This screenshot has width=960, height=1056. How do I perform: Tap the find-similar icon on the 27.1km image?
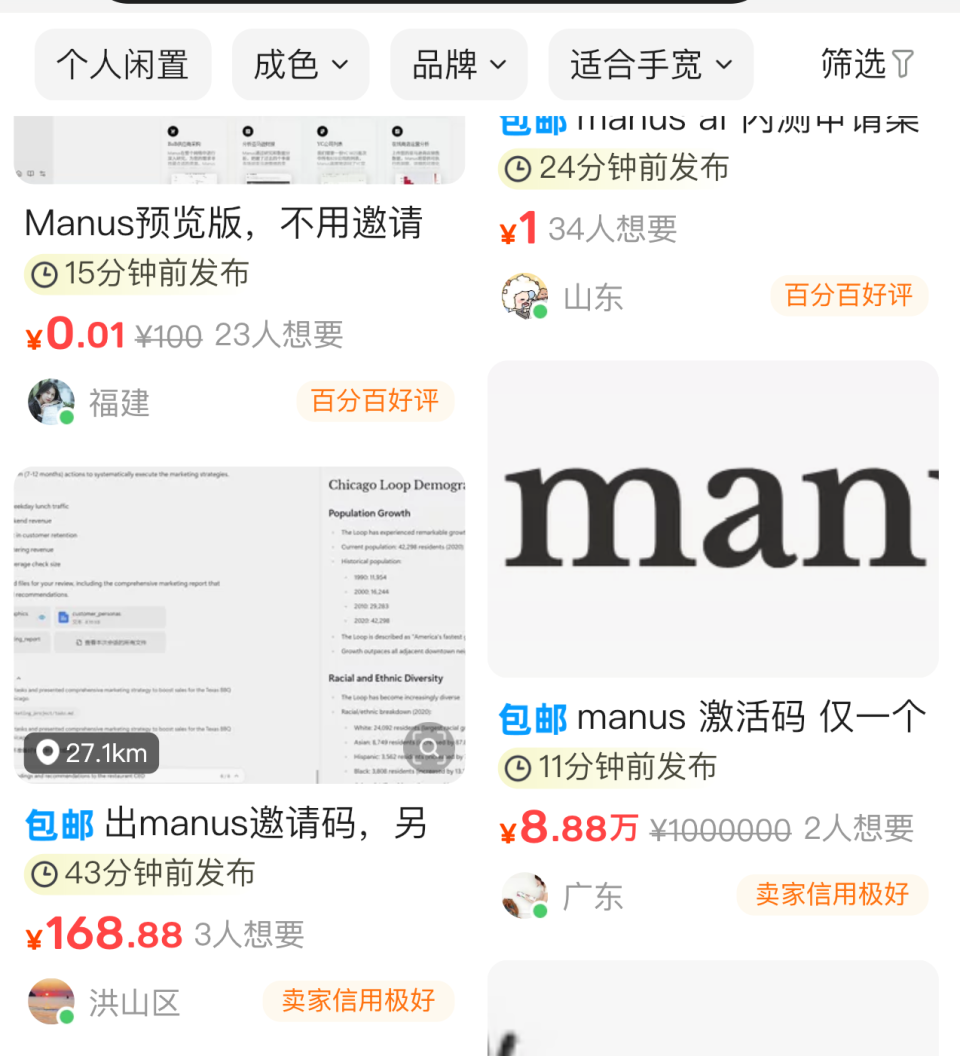coord(430,747)
